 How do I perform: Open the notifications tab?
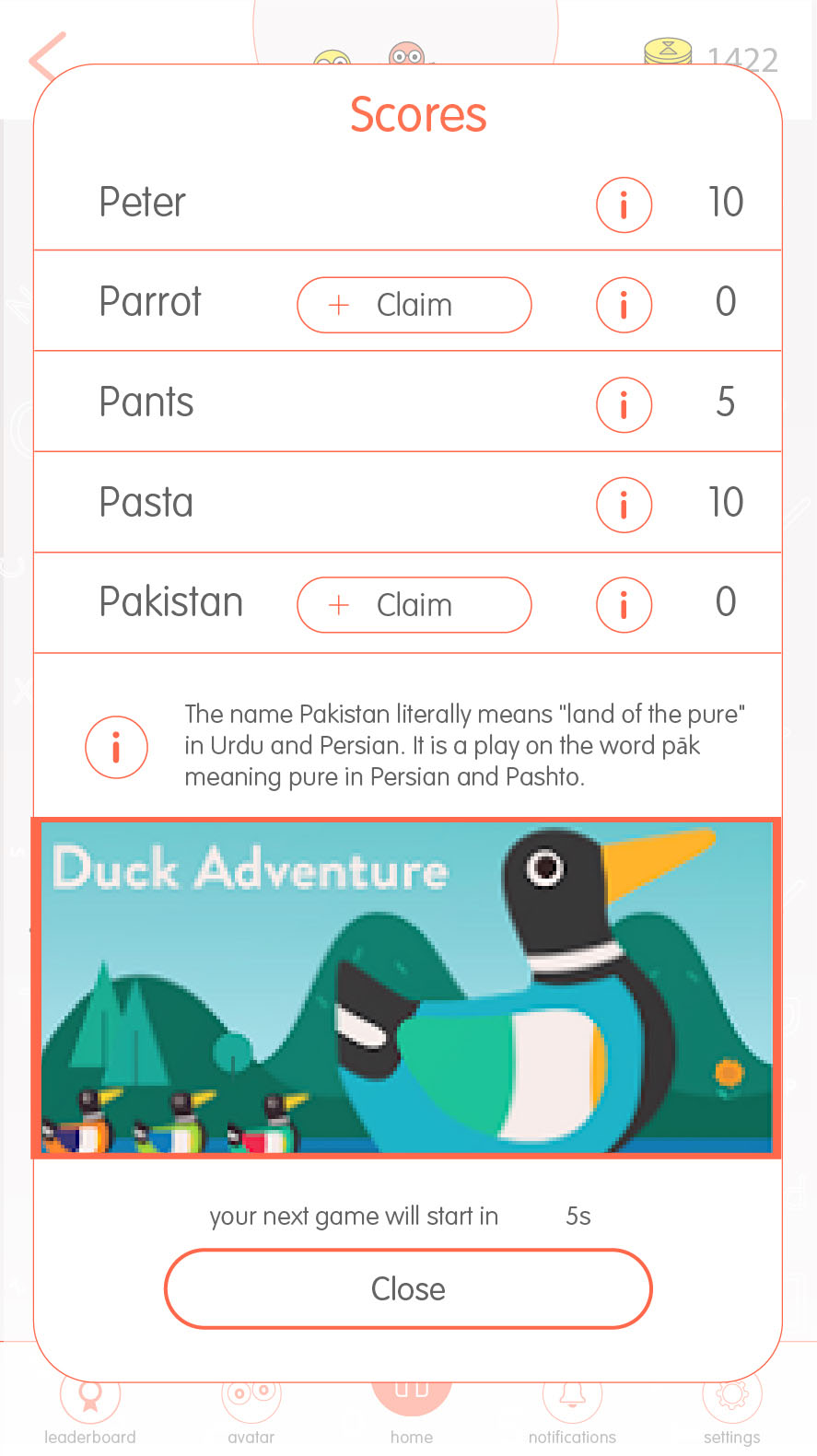572,1411
